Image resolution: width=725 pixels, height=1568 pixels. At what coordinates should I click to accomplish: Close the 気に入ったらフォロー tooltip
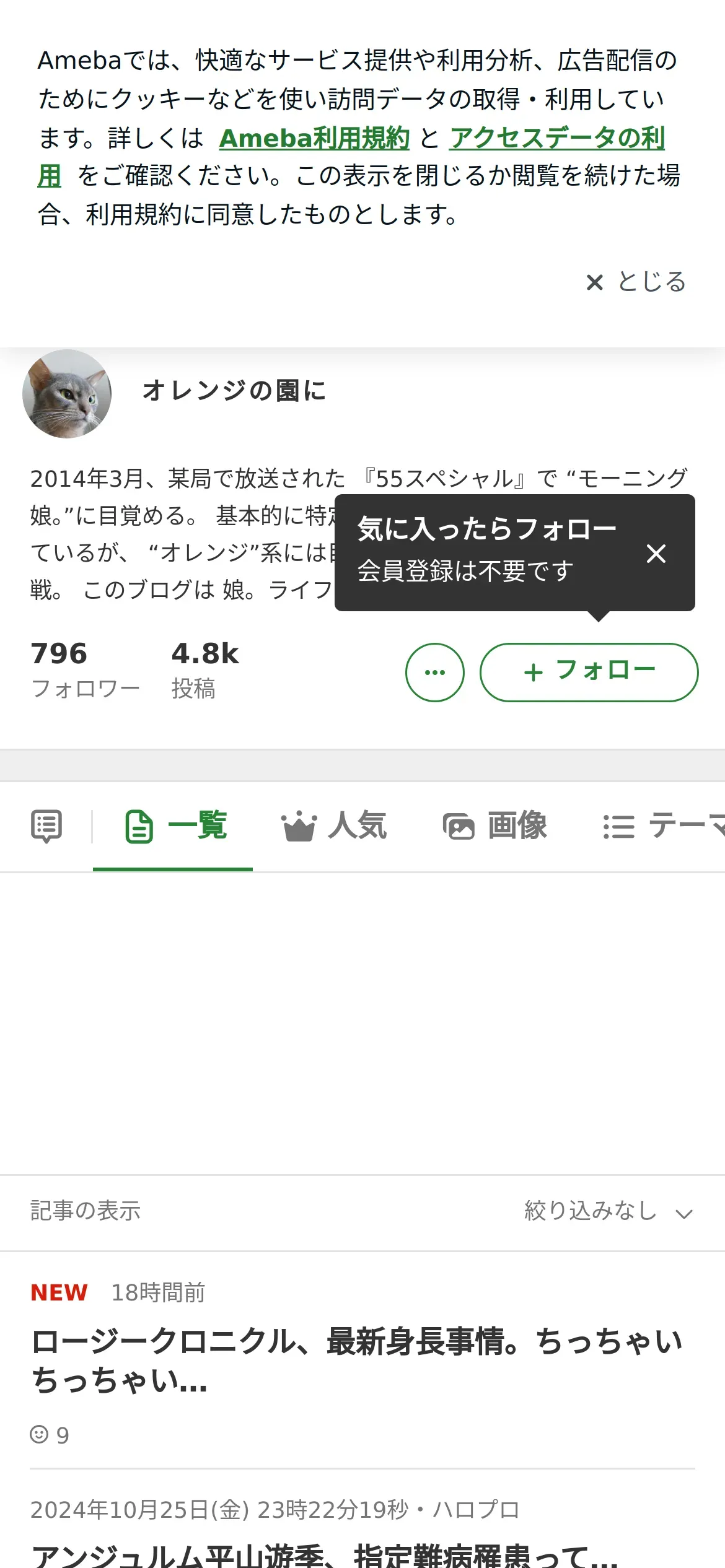pyautogui.click(x=656, y=553)
